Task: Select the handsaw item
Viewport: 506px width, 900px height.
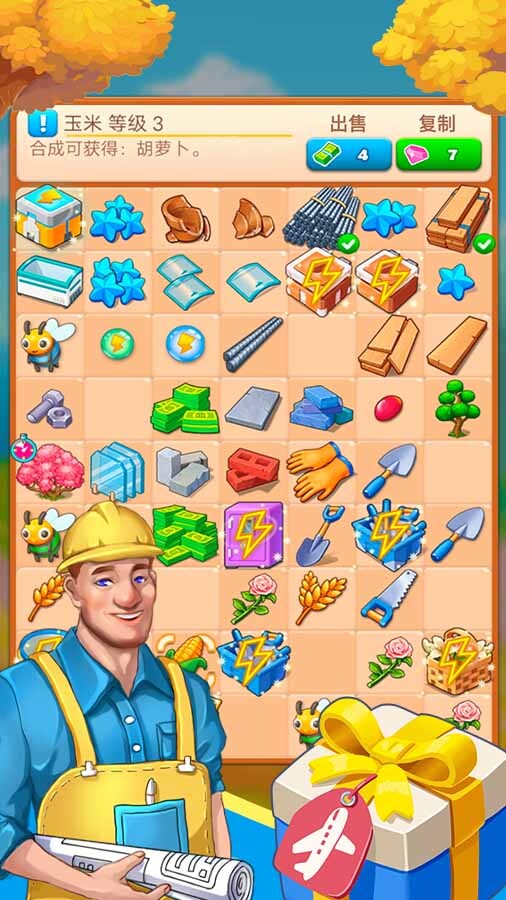Action: pyautogui.click(x=390, y=598)
